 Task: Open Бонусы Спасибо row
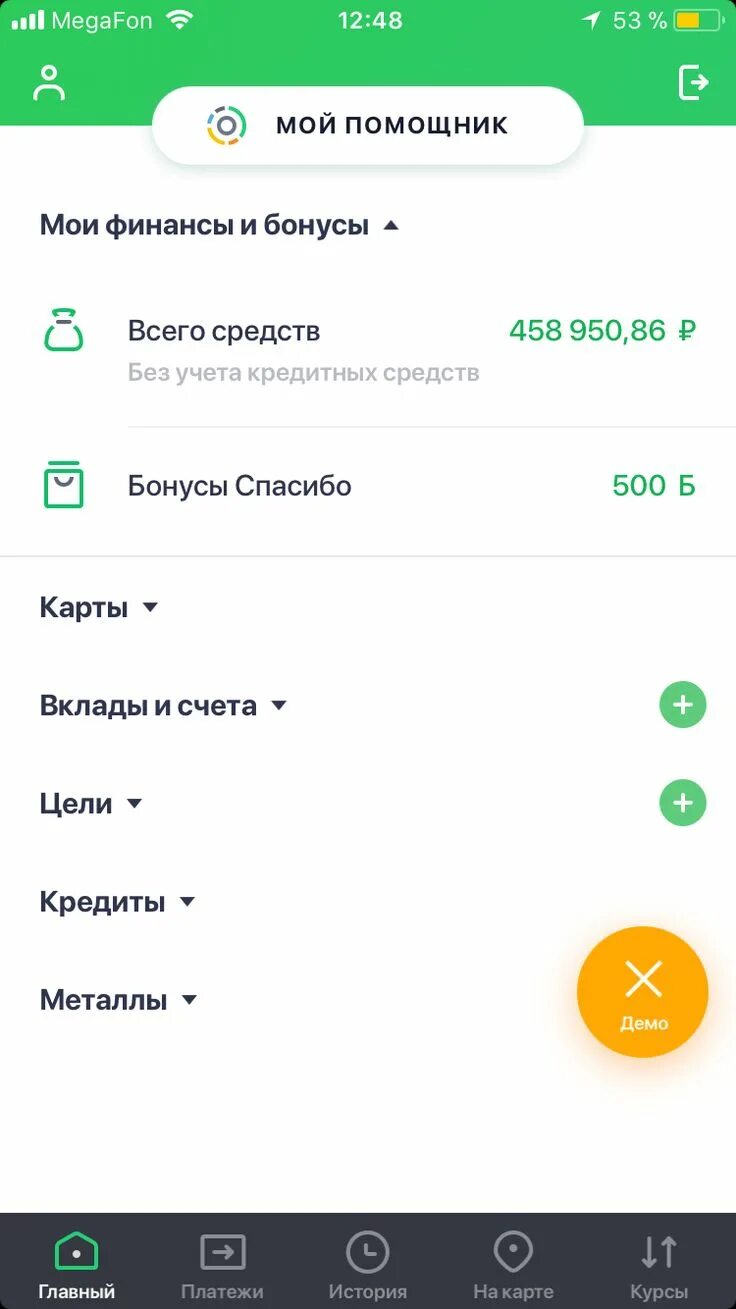coord(368,486)
